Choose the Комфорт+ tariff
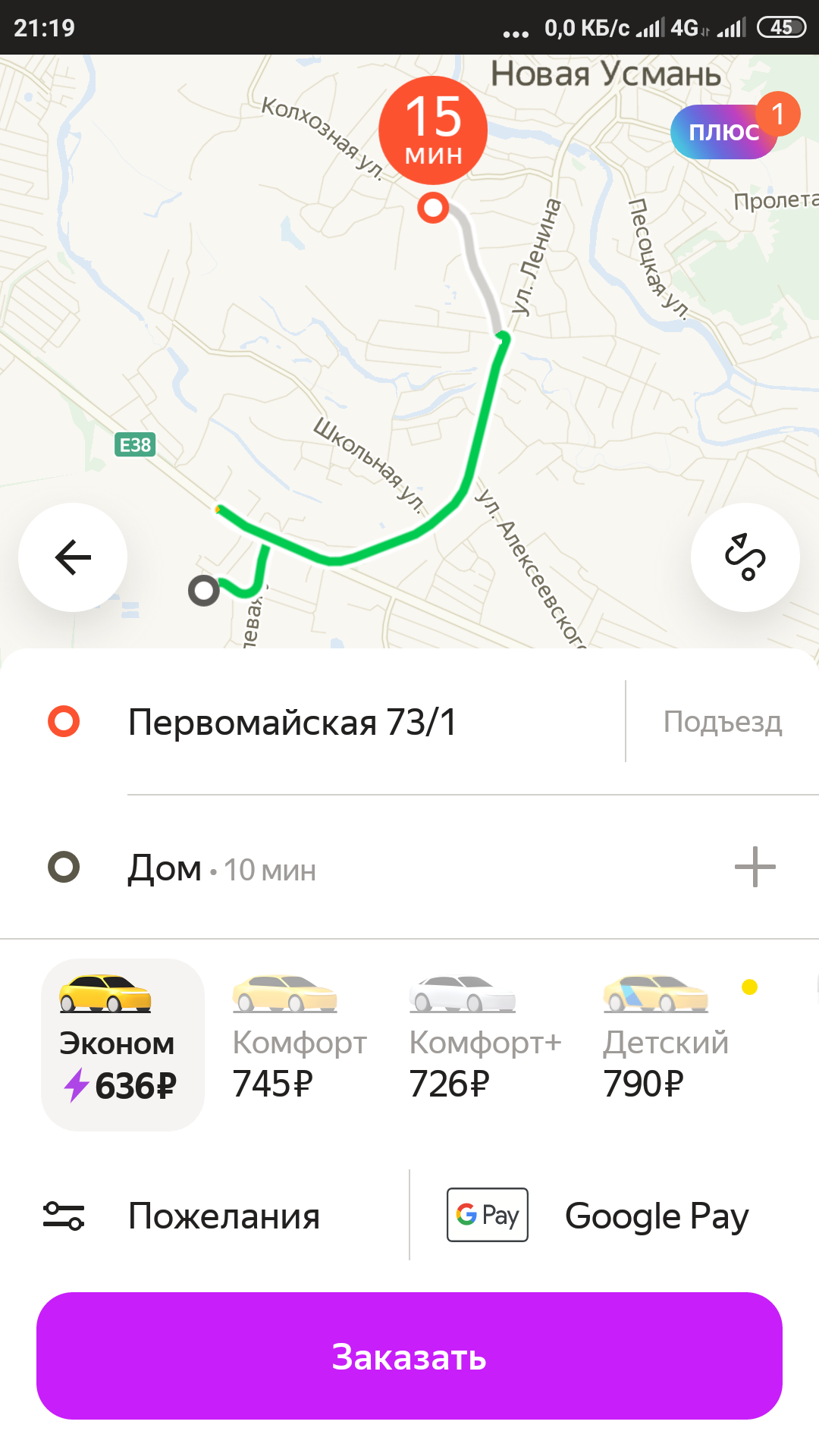This screenshot has height=1456, width=819. [484, 1045]
